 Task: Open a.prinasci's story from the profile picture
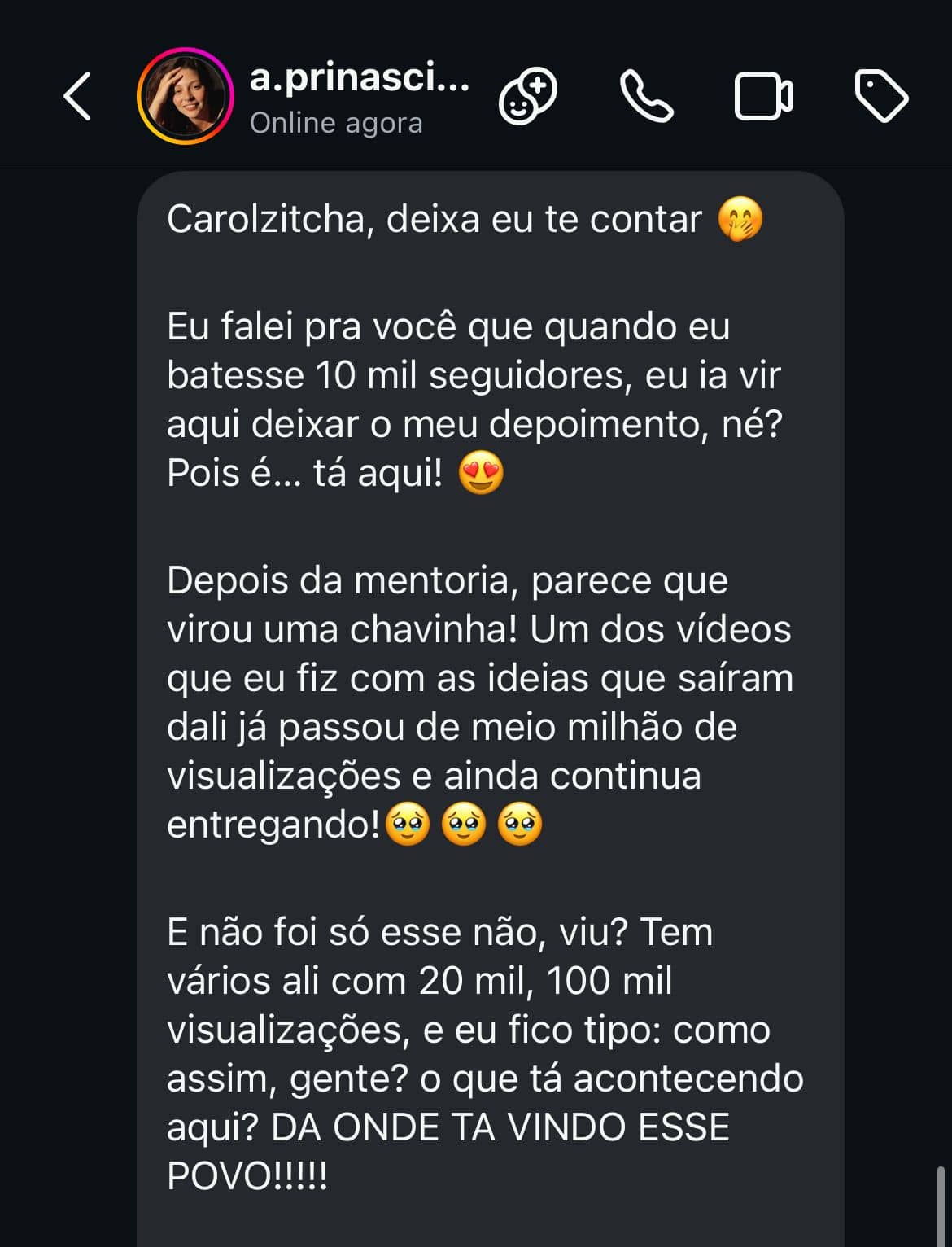pyautogui.click(x=186, y=97)
